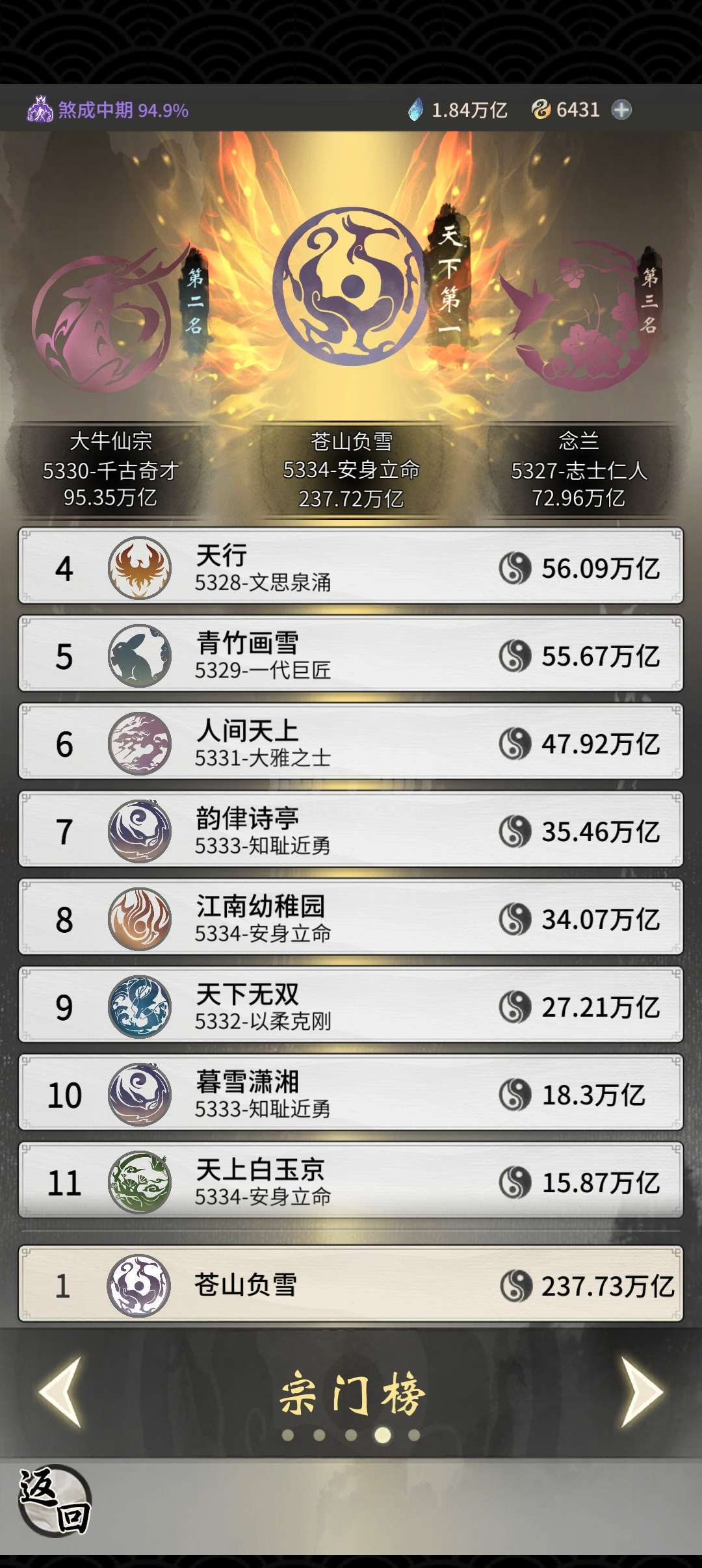The width and height of the screenshot is (702, 1568).
Task: Open rank 11 sect 天上白玉京
Action: point(351,1181)
